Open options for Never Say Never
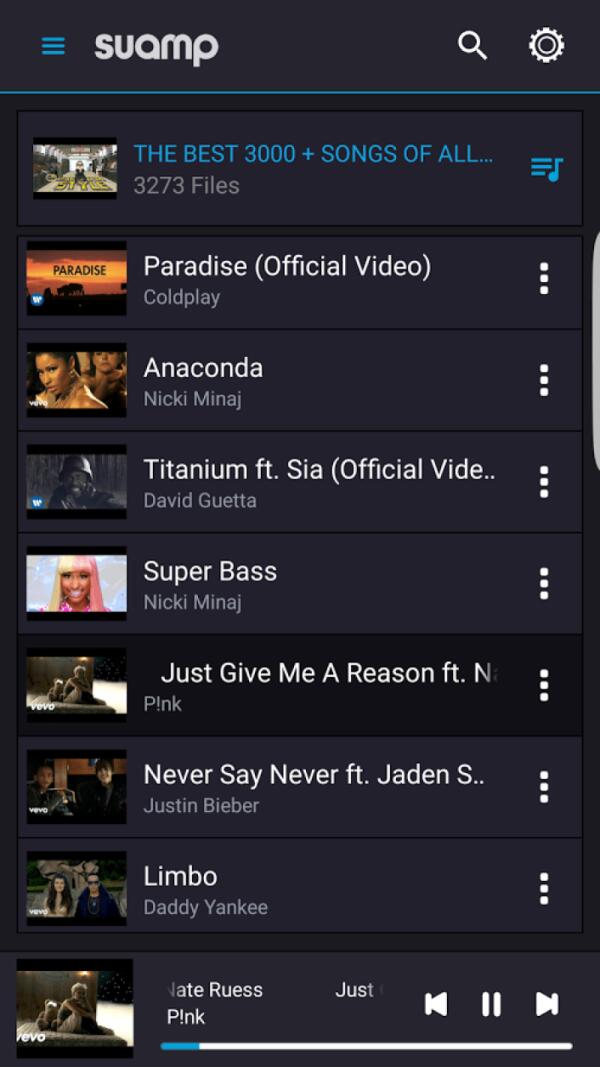This screenshot has height=1067, width=600. point(544,788)
